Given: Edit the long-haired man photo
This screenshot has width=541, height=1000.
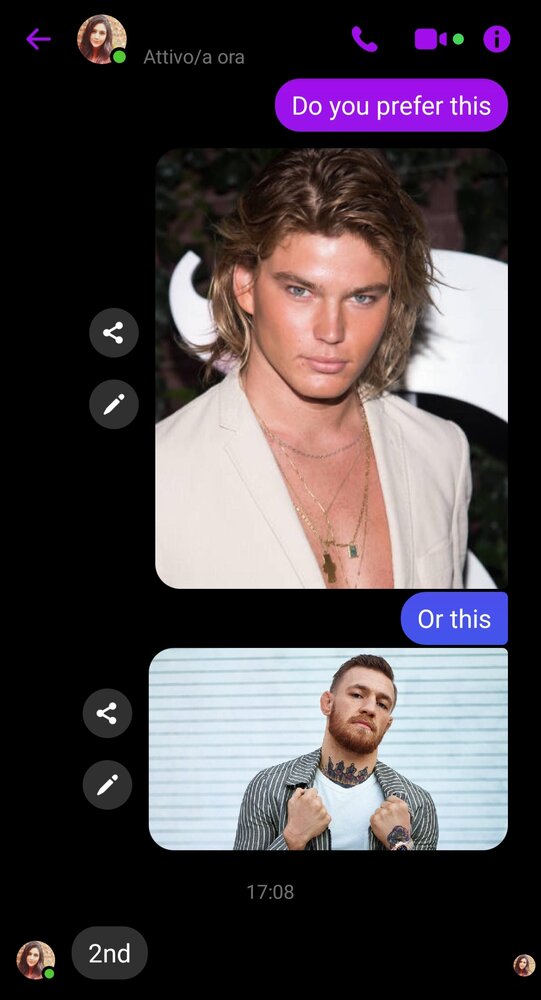Looking at the screenshot, I should (114, 404).
